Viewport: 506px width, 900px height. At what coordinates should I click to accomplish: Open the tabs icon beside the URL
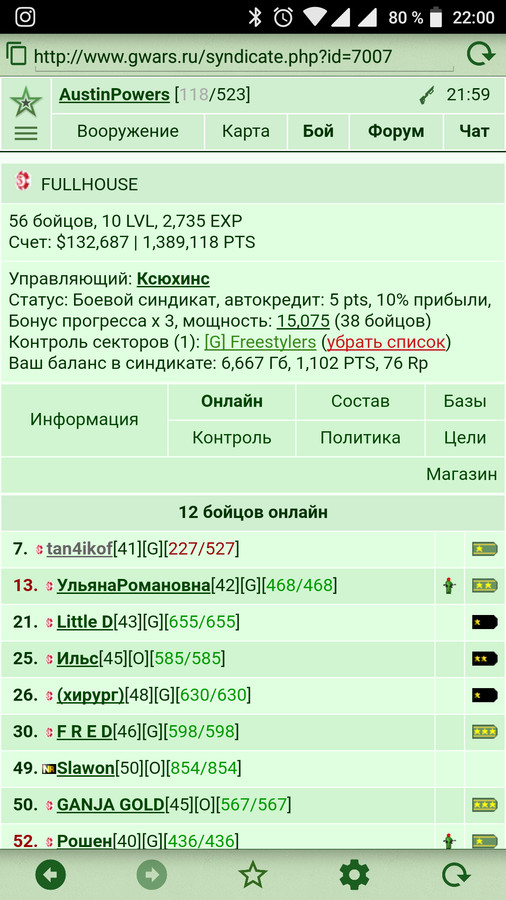click(x=17, y=54)
